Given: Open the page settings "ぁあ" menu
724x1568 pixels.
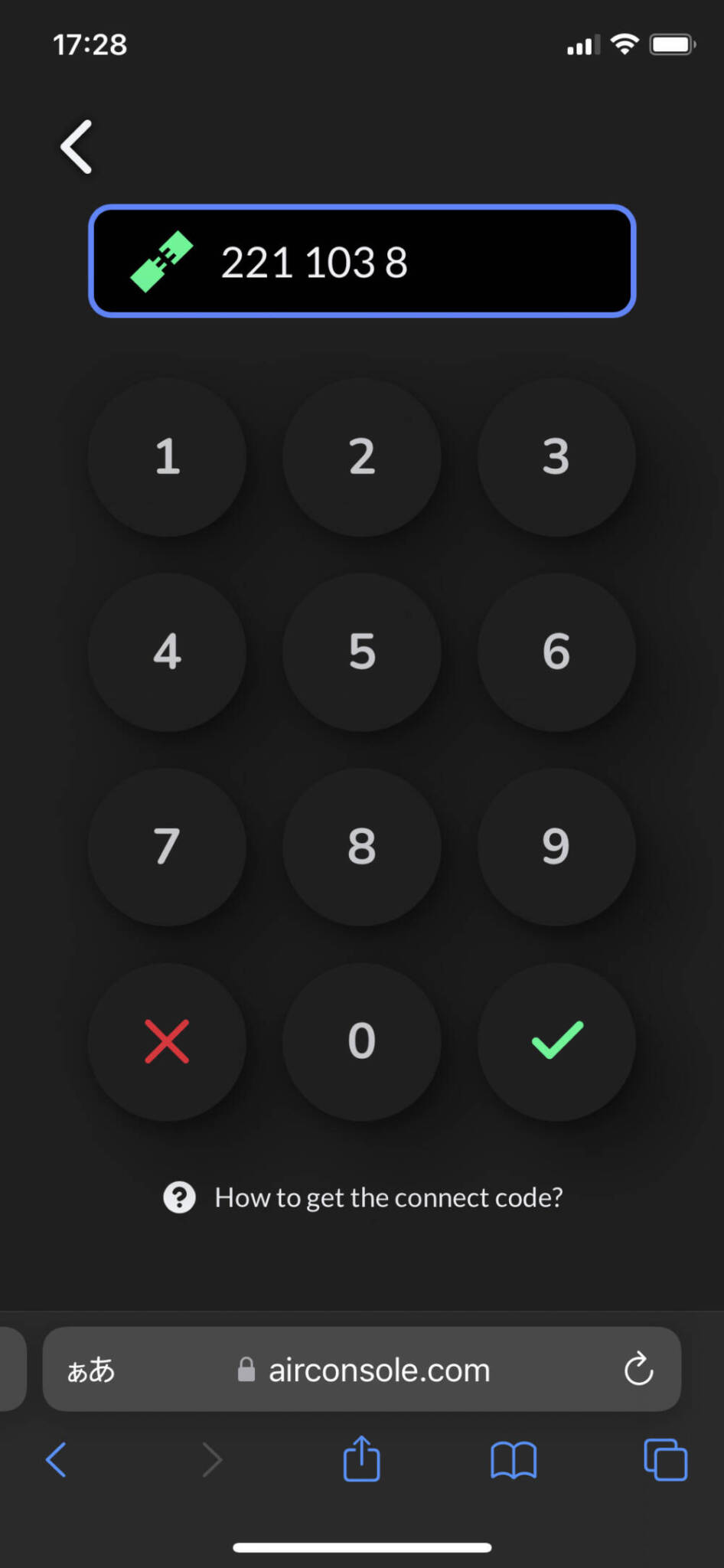Looking at the screenshot, I should click(91, 1370).
